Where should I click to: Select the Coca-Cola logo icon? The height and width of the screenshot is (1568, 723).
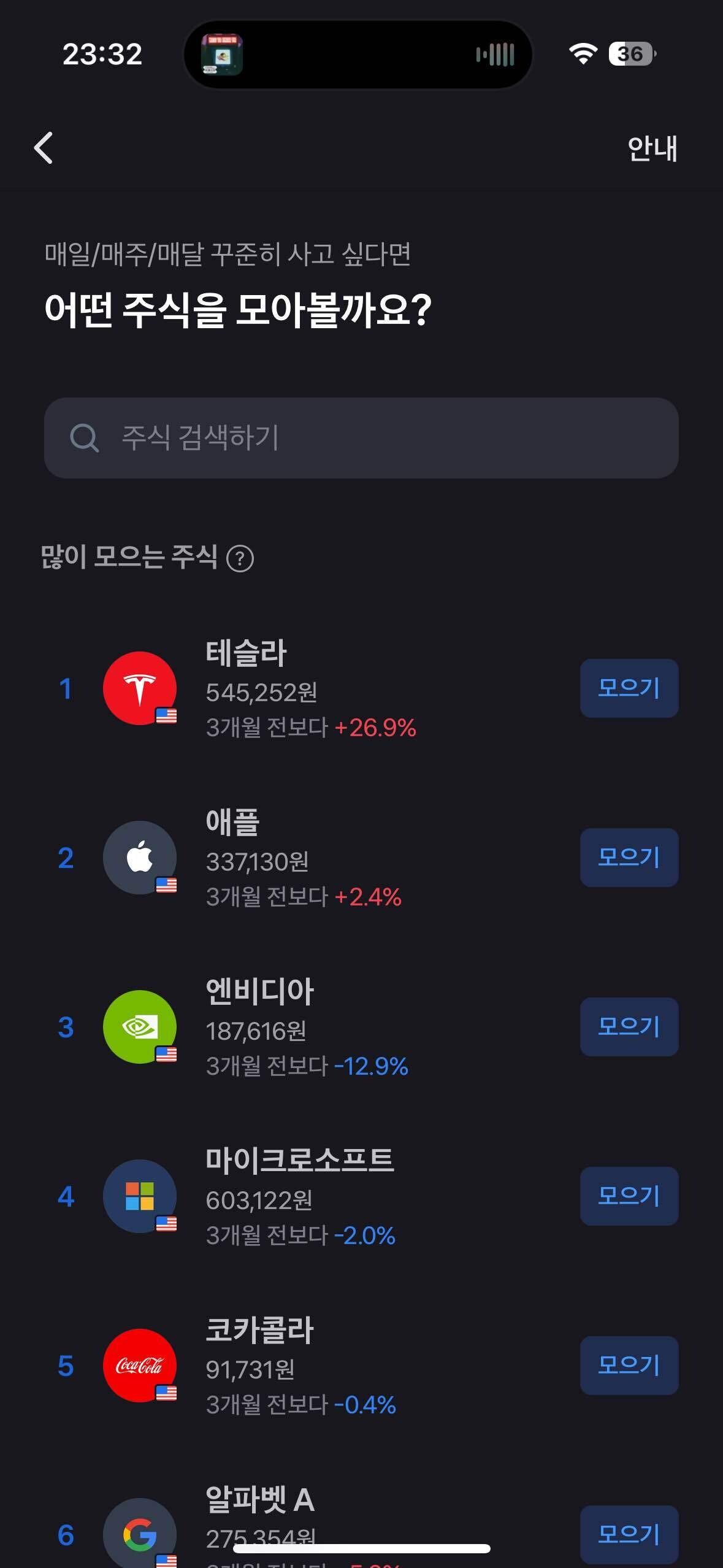tap(140, 1366)
